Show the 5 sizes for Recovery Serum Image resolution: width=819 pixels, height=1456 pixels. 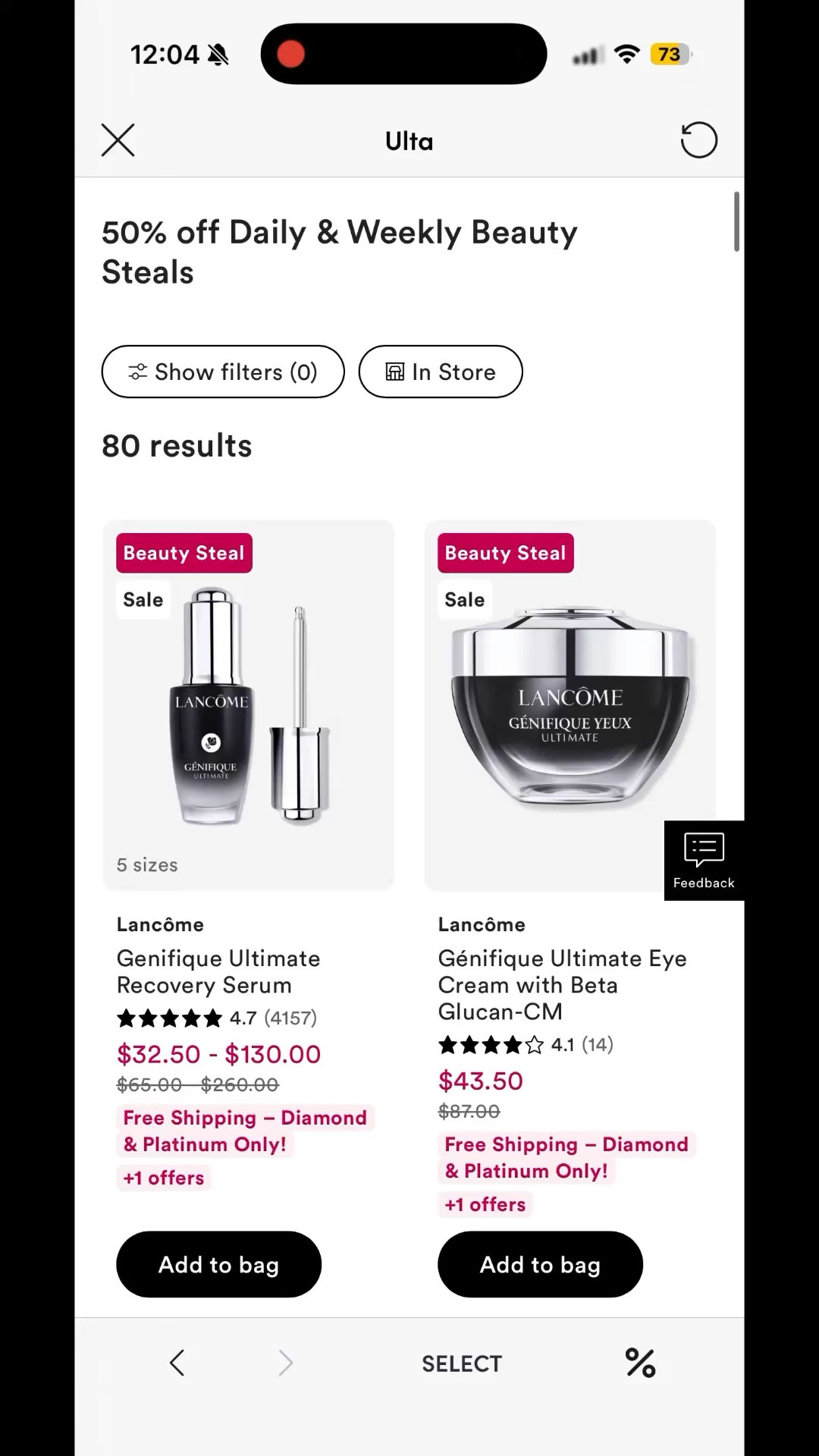pyautogui.click(x=146, y=864)
